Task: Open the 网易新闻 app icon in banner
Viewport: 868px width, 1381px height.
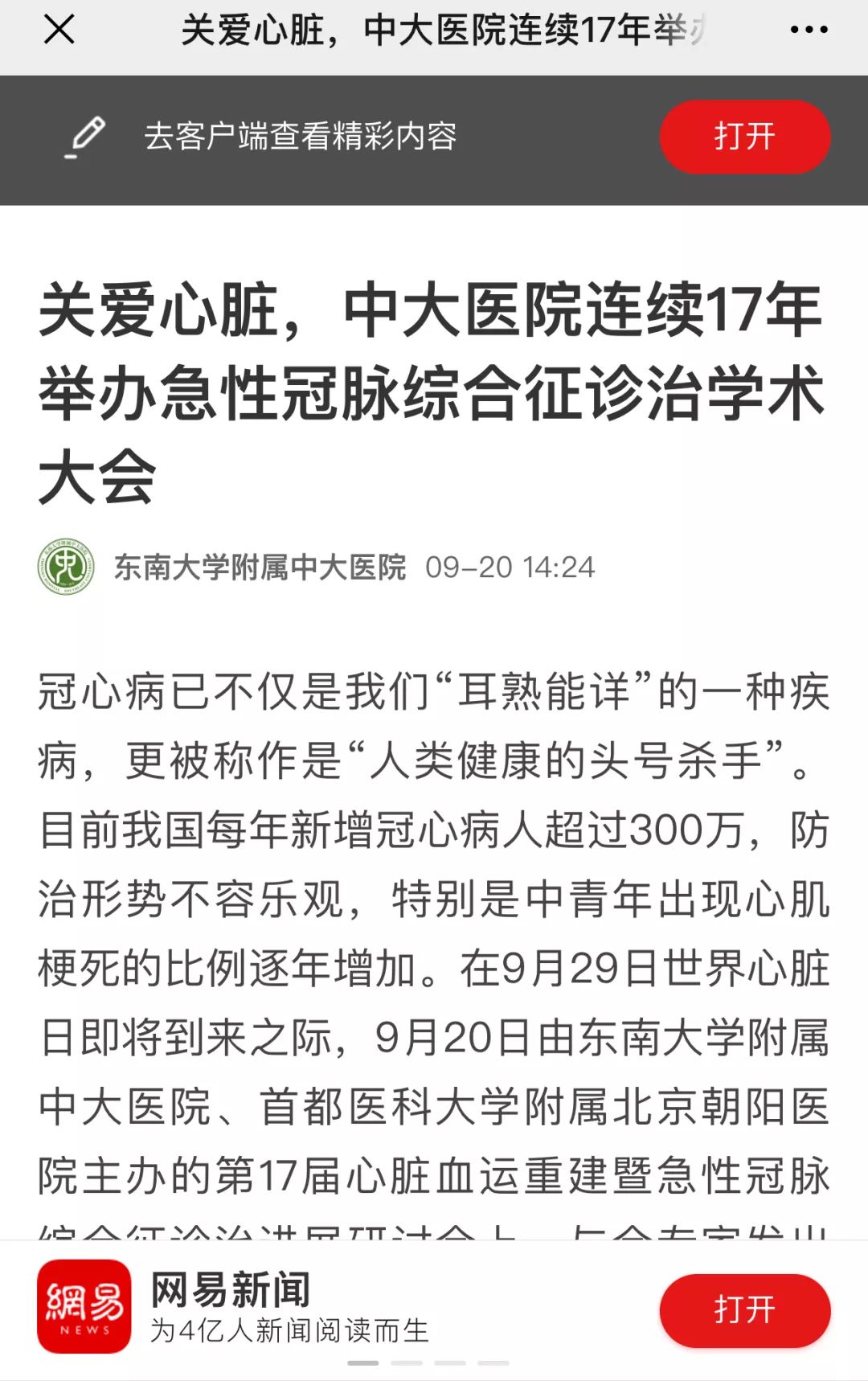Action: tap(84, 1306)
